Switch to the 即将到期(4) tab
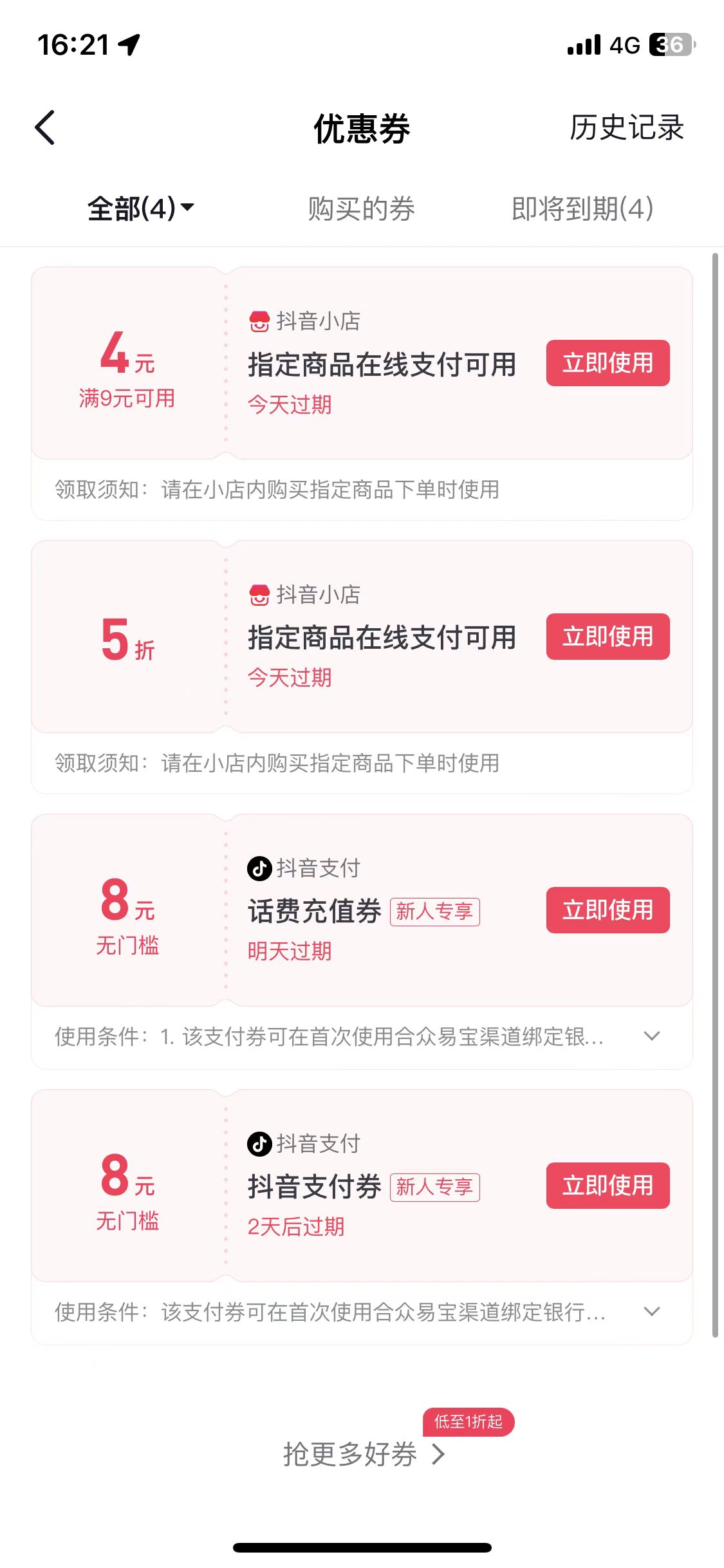The width and height of the screenshot is (724, 1568). point(582,209)
